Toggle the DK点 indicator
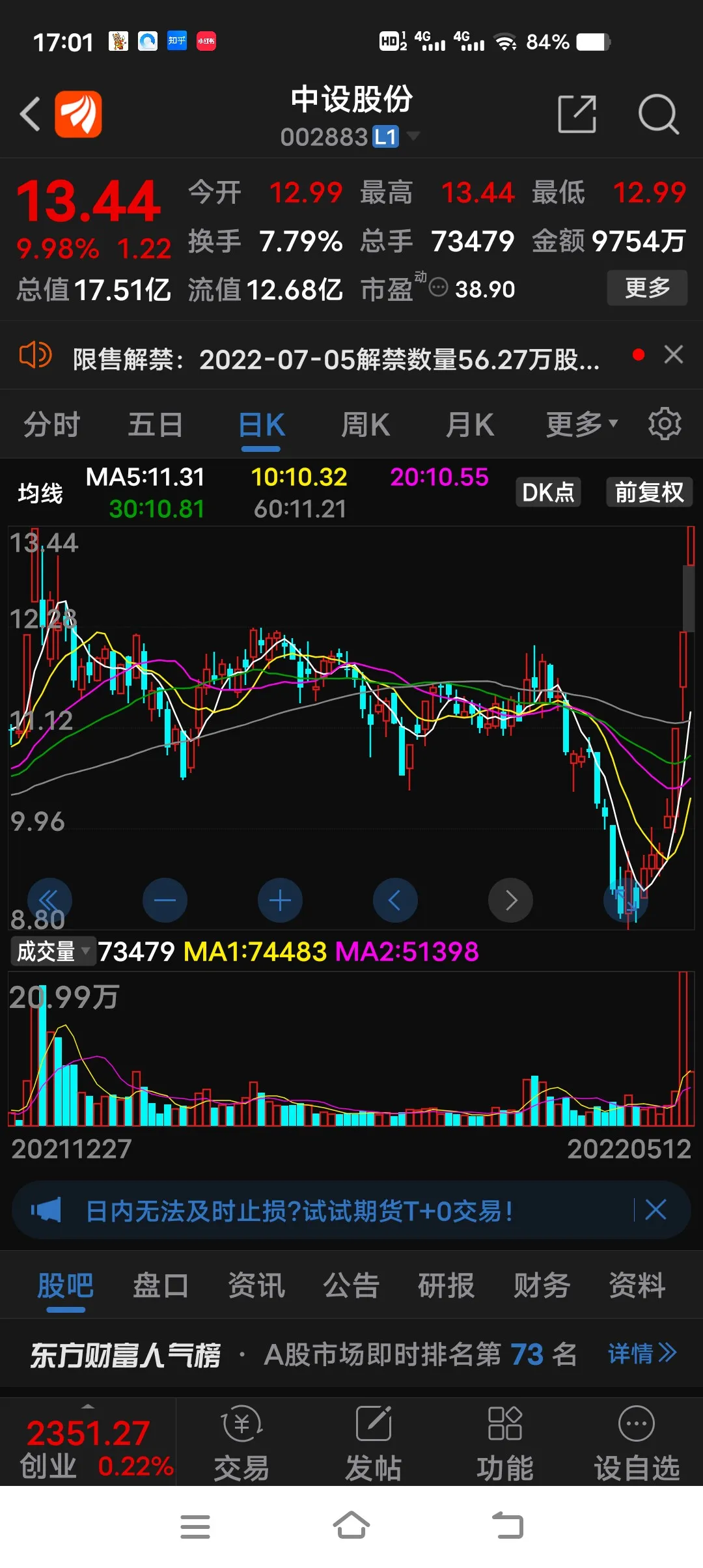The width and height of the screenshot is (703, 1568). click(x=548, y=492)
